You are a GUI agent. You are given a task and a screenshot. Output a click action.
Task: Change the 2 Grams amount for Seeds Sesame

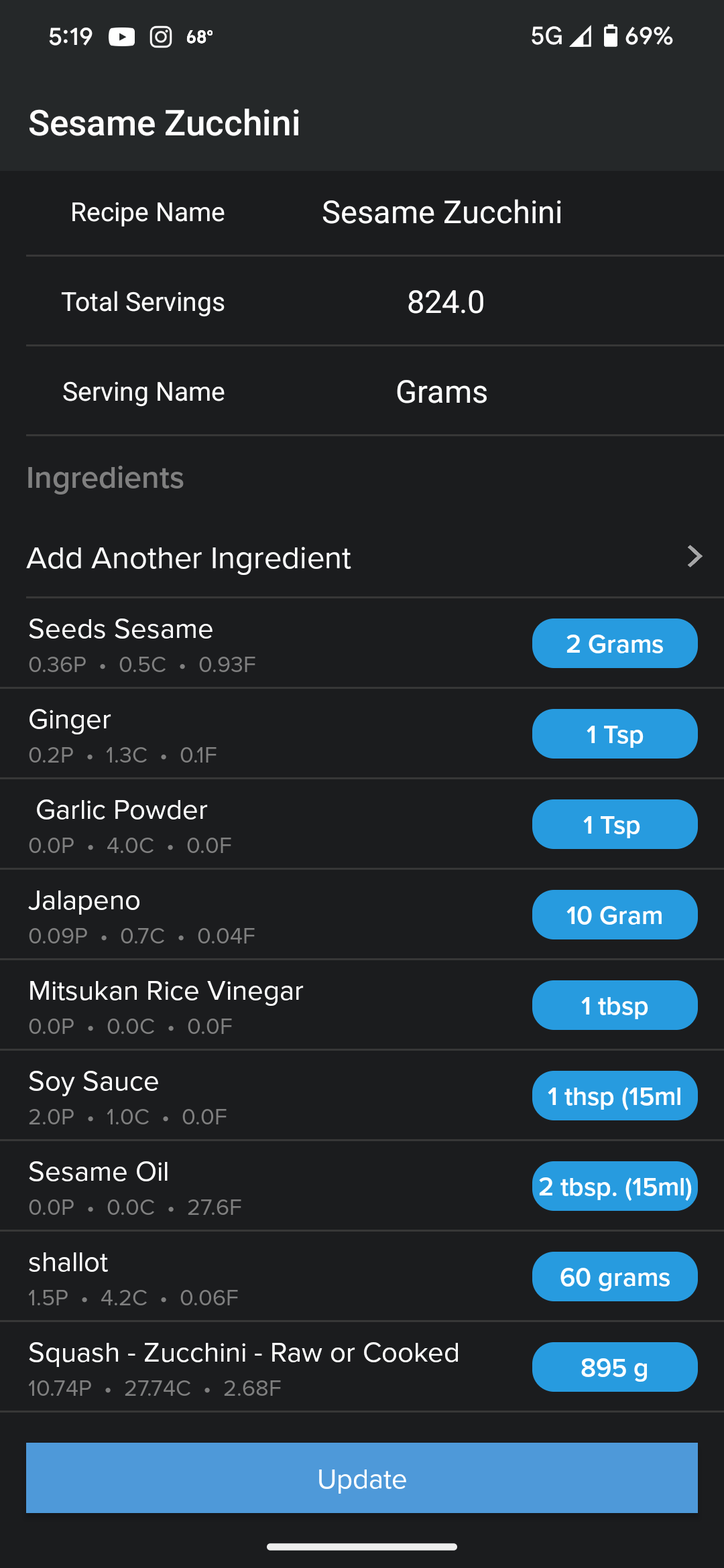615,643
